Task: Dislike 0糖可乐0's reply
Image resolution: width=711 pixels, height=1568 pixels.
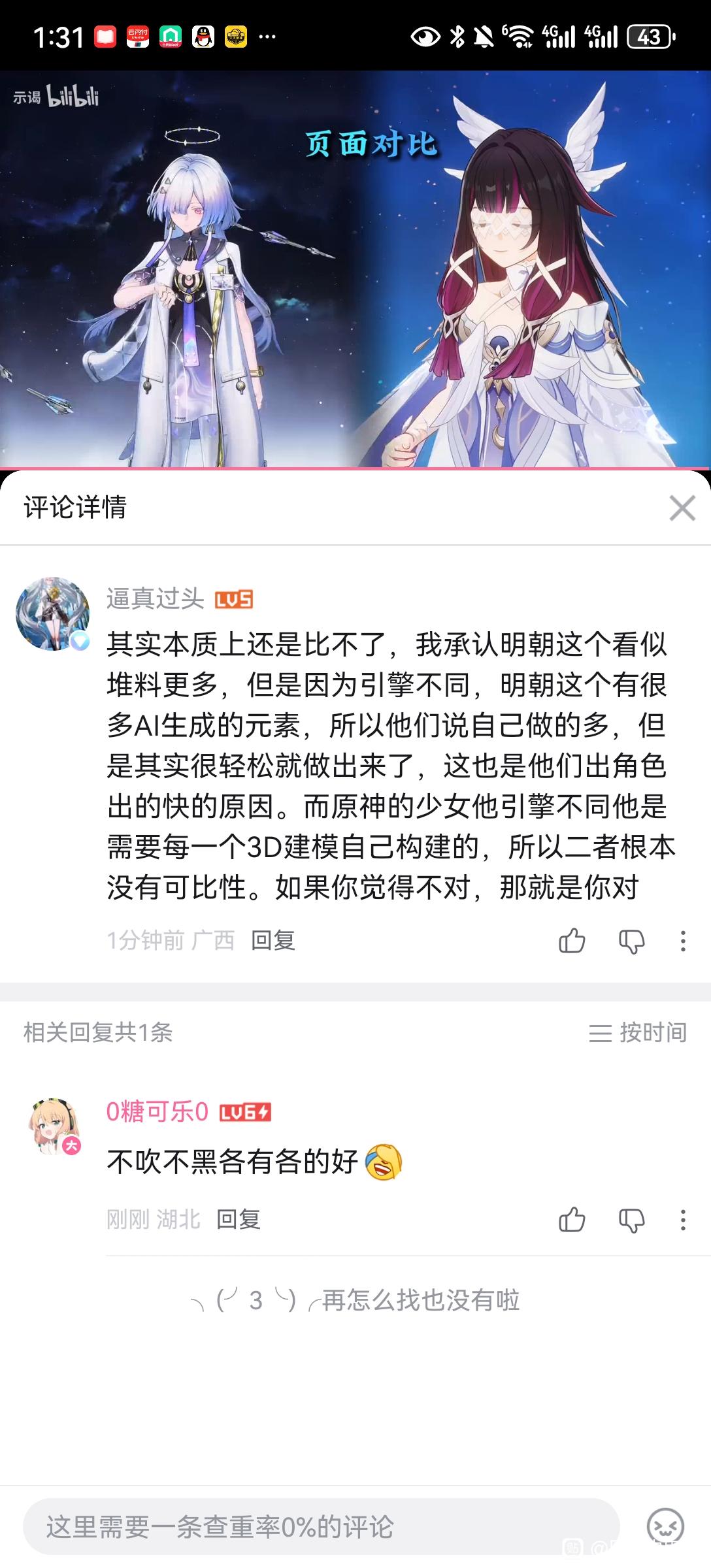Action: click(x=631, y=1220)
